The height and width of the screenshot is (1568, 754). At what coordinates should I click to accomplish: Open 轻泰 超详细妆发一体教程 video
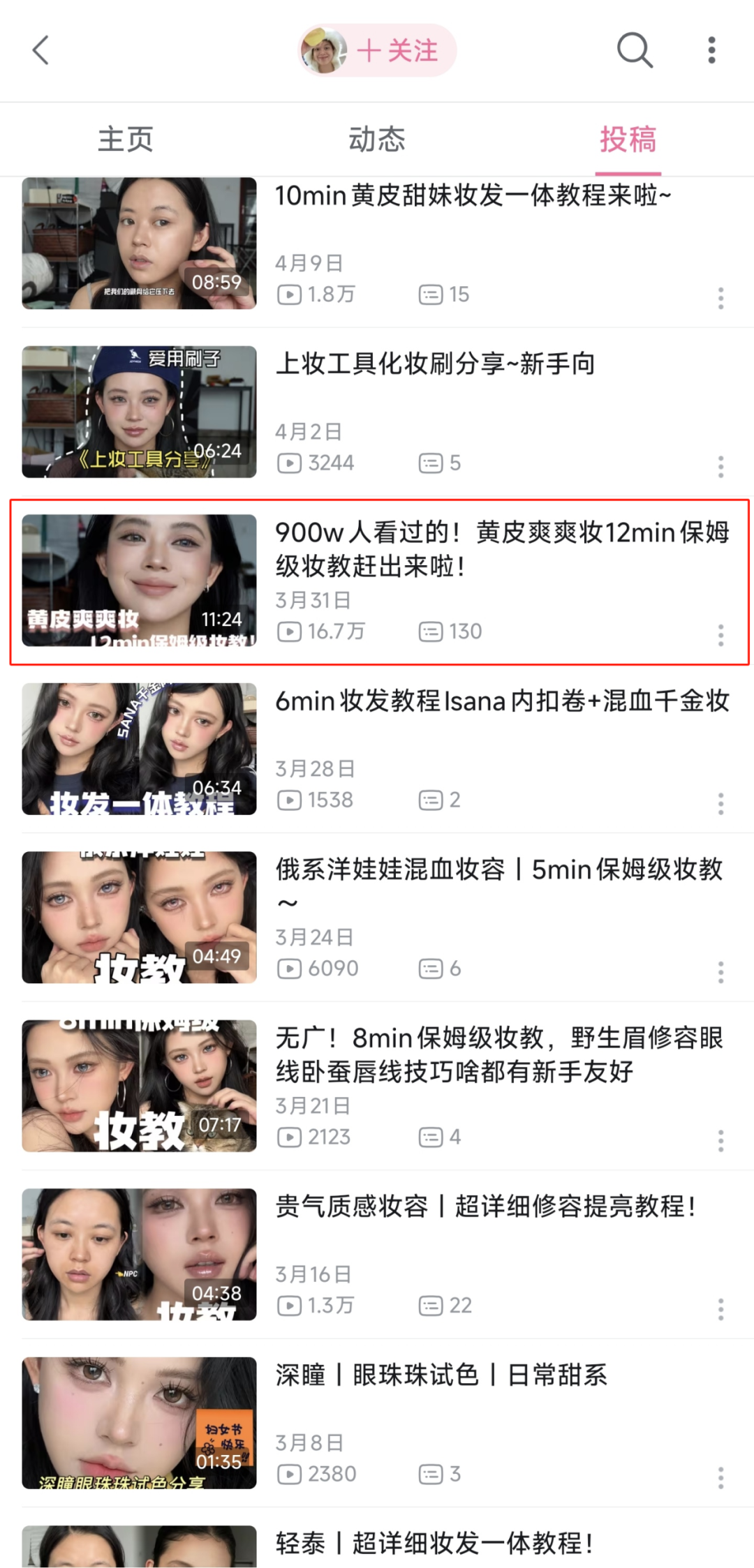pyautogui.click(x=377, y=1546)
